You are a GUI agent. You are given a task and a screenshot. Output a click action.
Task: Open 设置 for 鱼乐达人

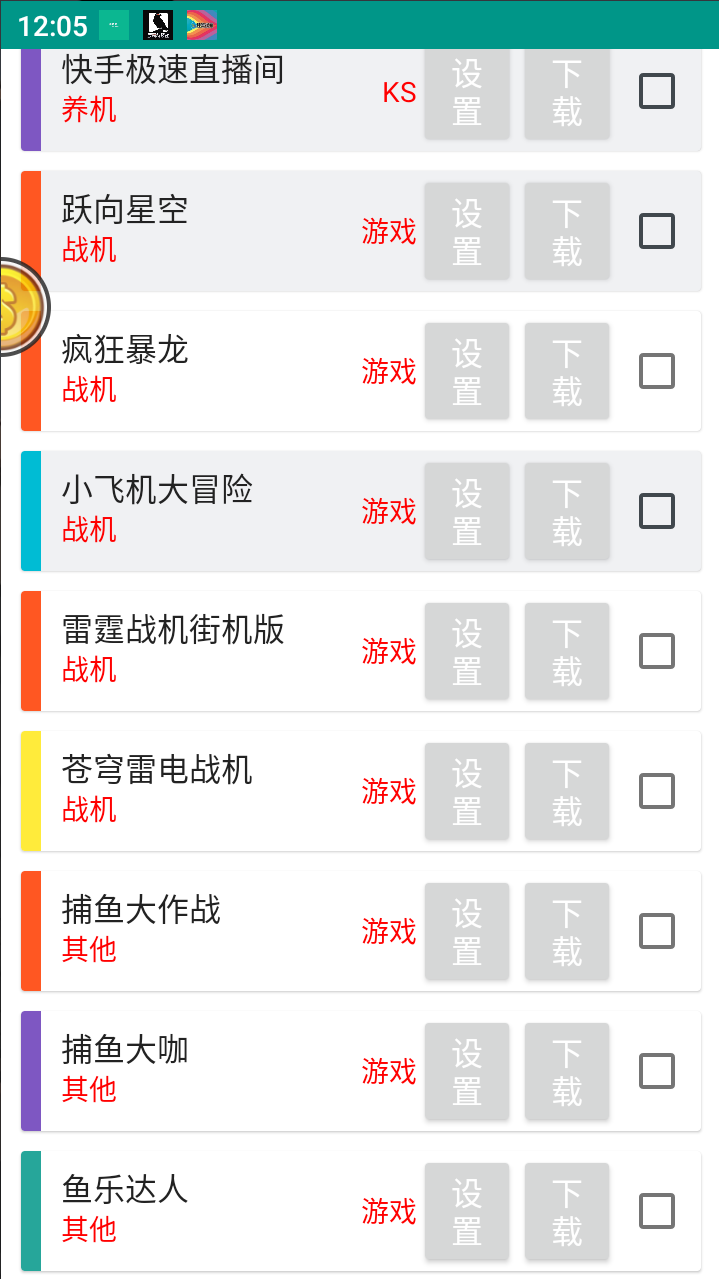point(467,1211)
